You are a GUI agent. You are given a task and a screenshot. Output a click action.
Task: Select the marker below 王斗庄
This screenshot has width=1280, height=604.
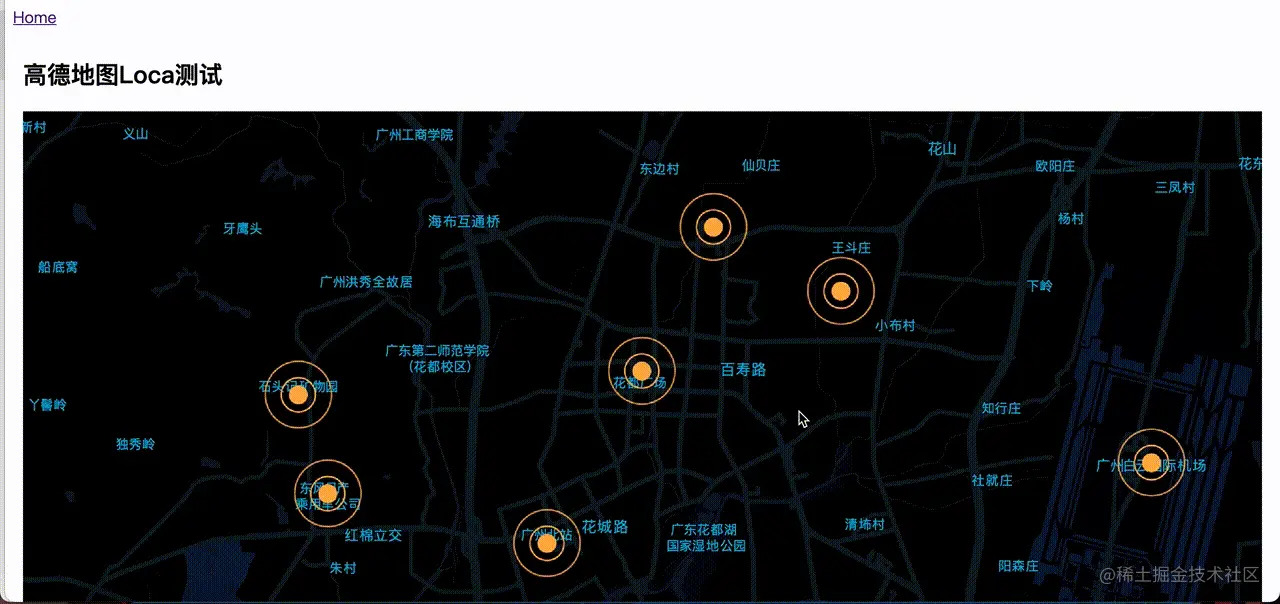pos(841,291)
